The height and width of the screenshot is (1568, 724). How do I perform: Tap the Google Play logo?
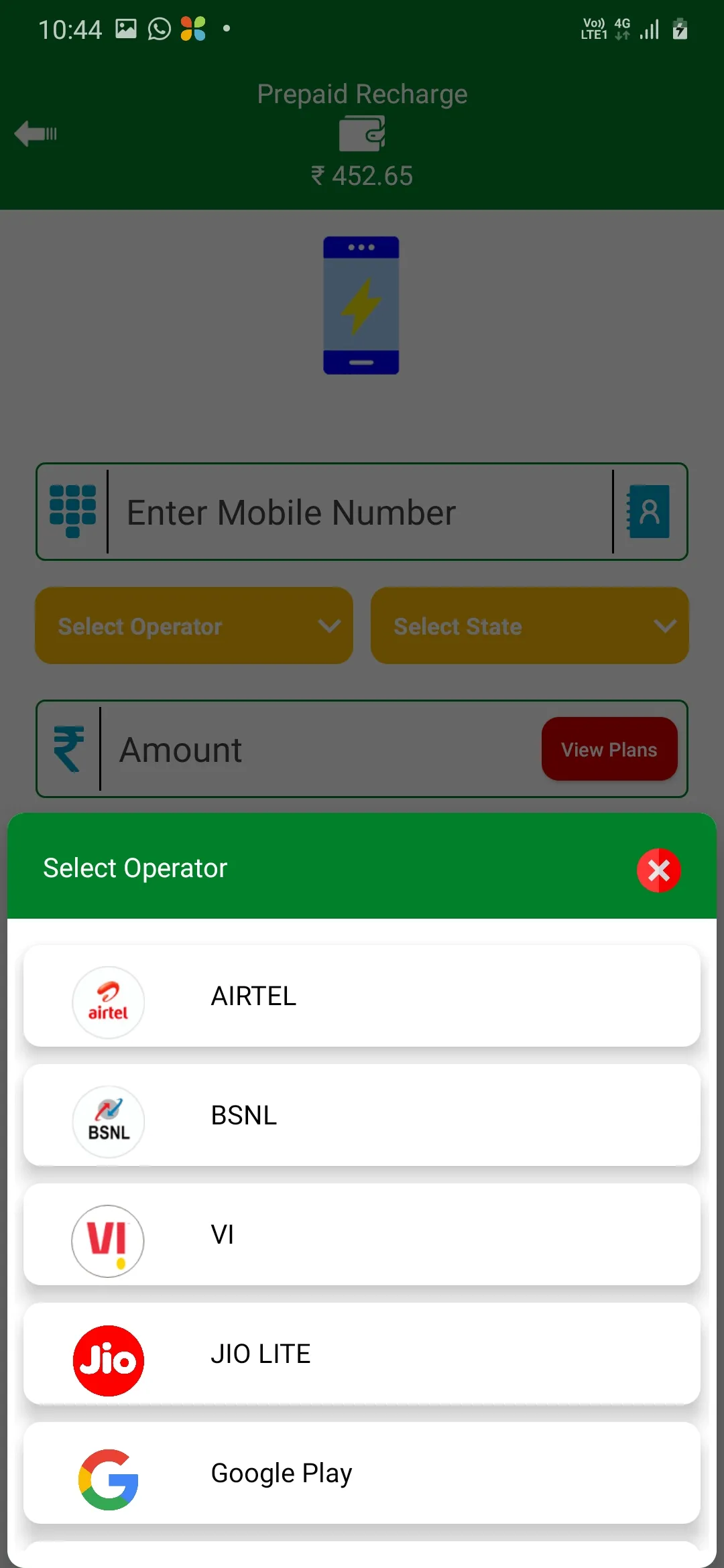point(108,1479)
